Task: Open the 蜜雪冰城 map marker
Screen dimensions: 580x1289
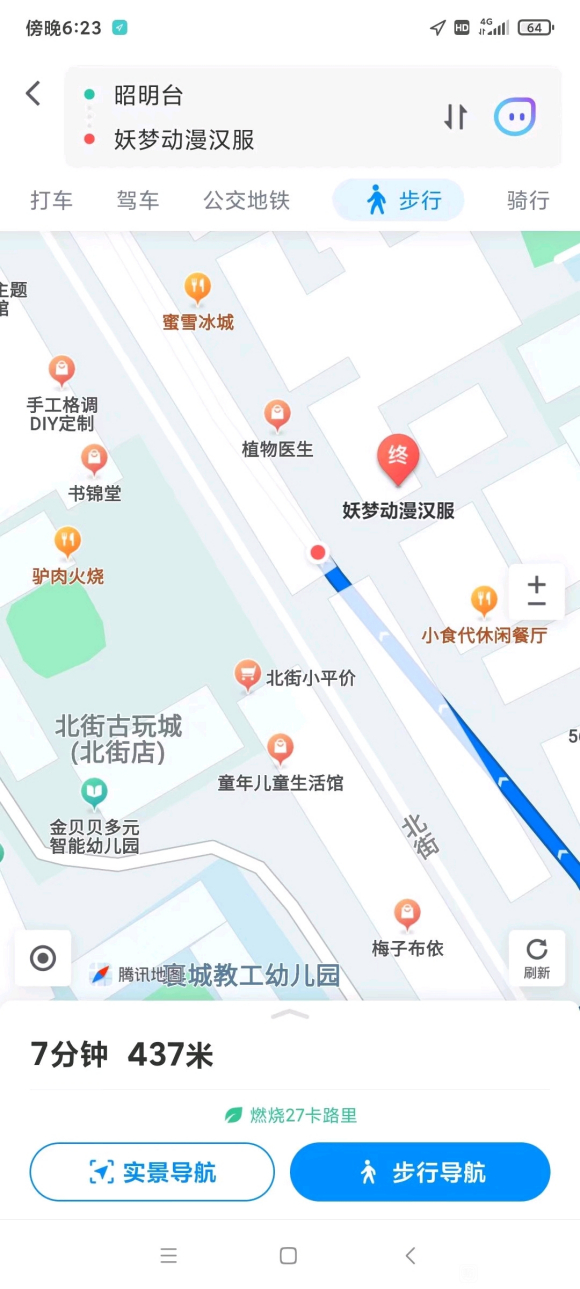Action: point(198,303)
